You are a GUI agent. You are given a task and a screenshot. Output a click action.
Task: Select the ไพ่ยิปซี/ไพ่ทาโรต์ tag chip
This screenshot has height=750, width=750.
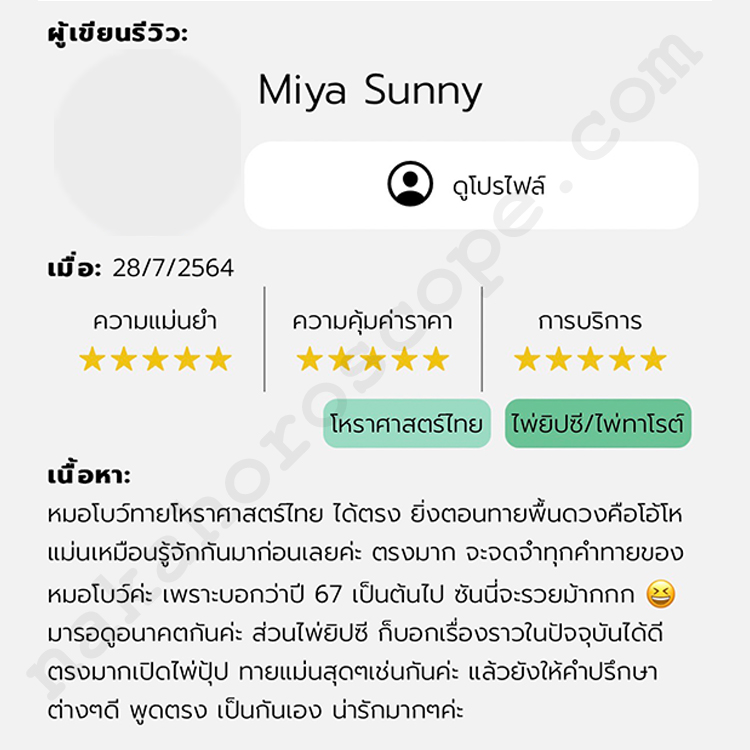(598, 424)
